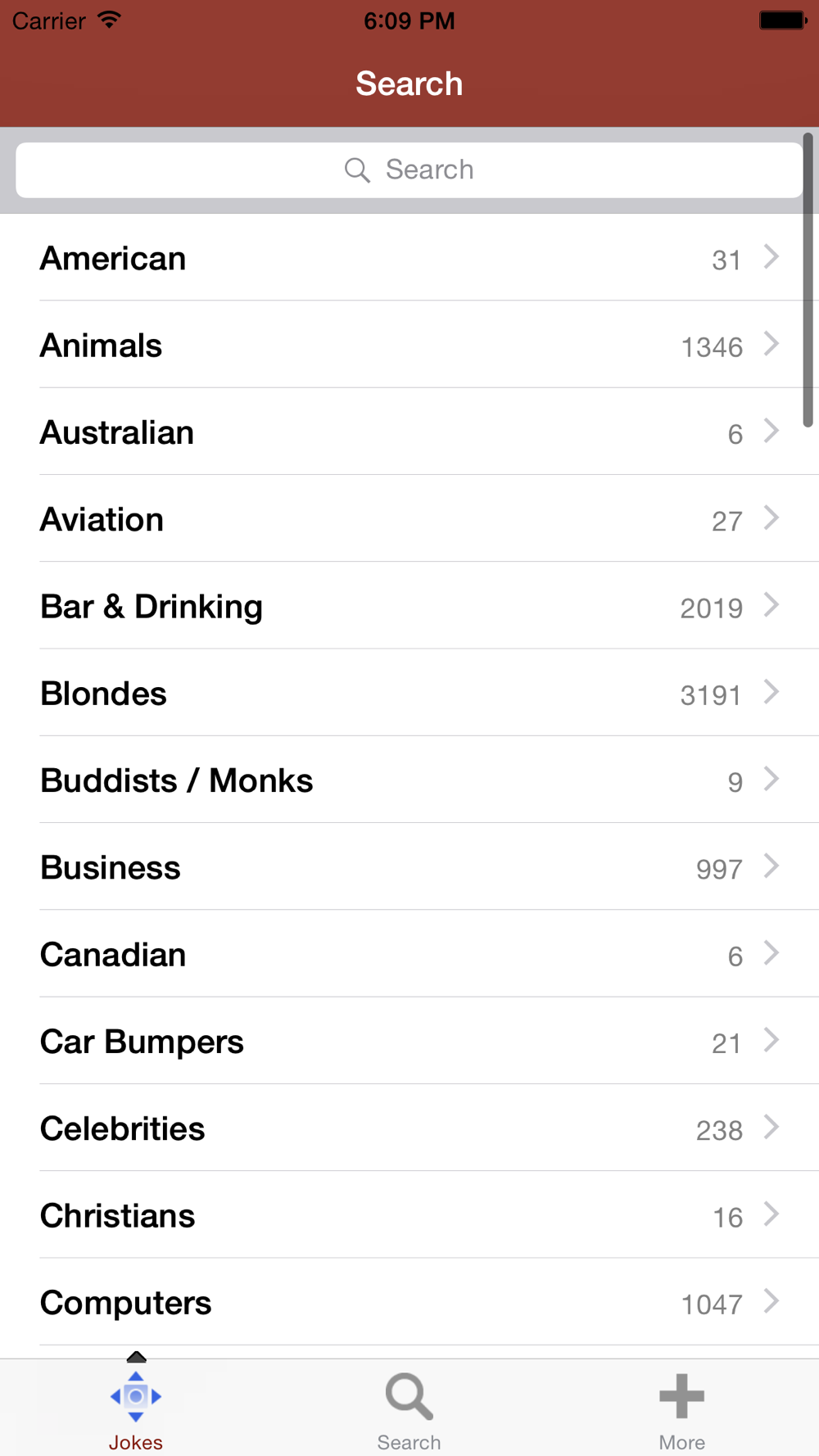Viewport: 819px width, 1456px height.
Task: Browse the Celebrities jokes
Action: click(x=409, y=1128)
